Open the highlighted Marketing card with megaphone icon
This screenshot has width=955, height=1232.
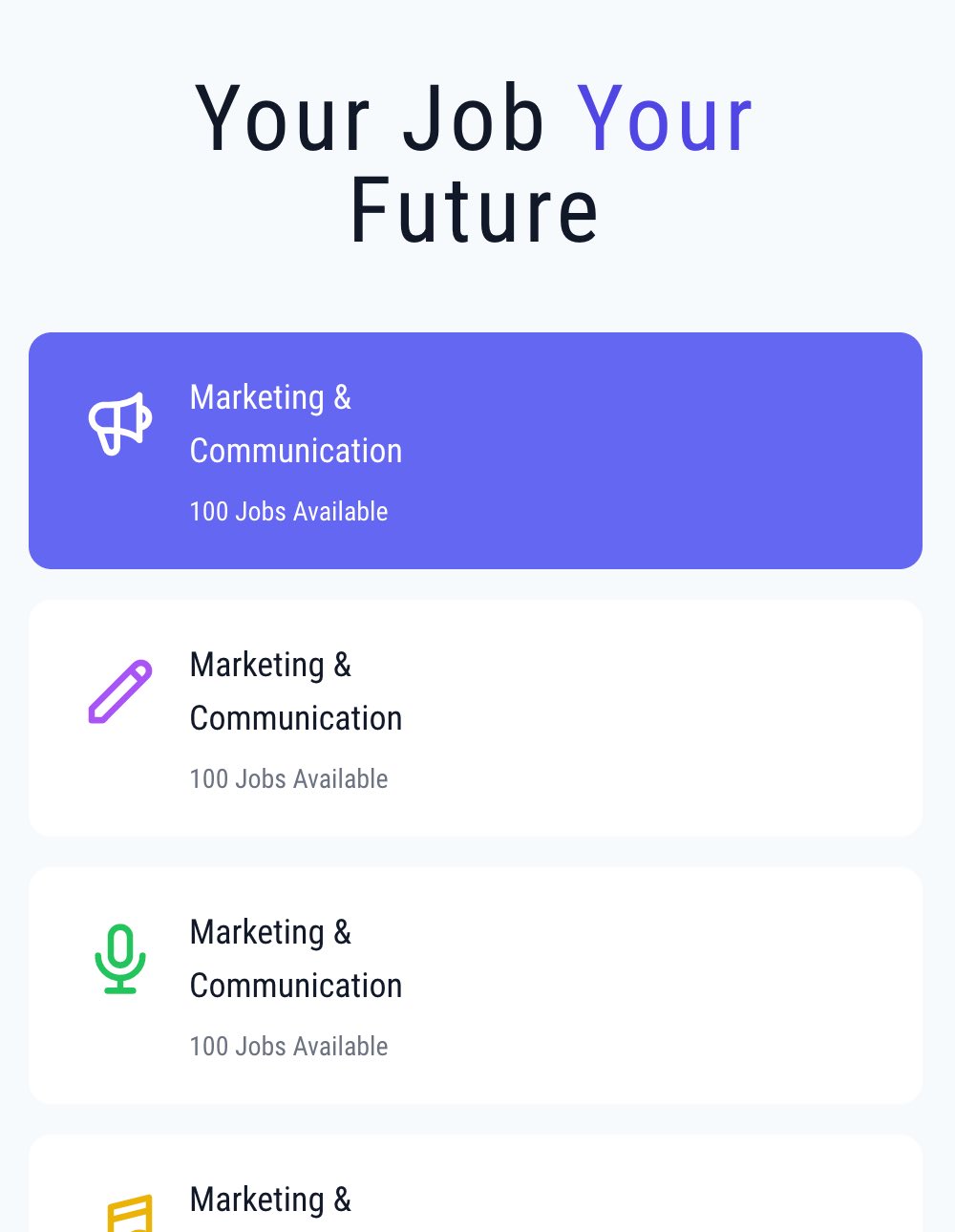tap(475, 451)
